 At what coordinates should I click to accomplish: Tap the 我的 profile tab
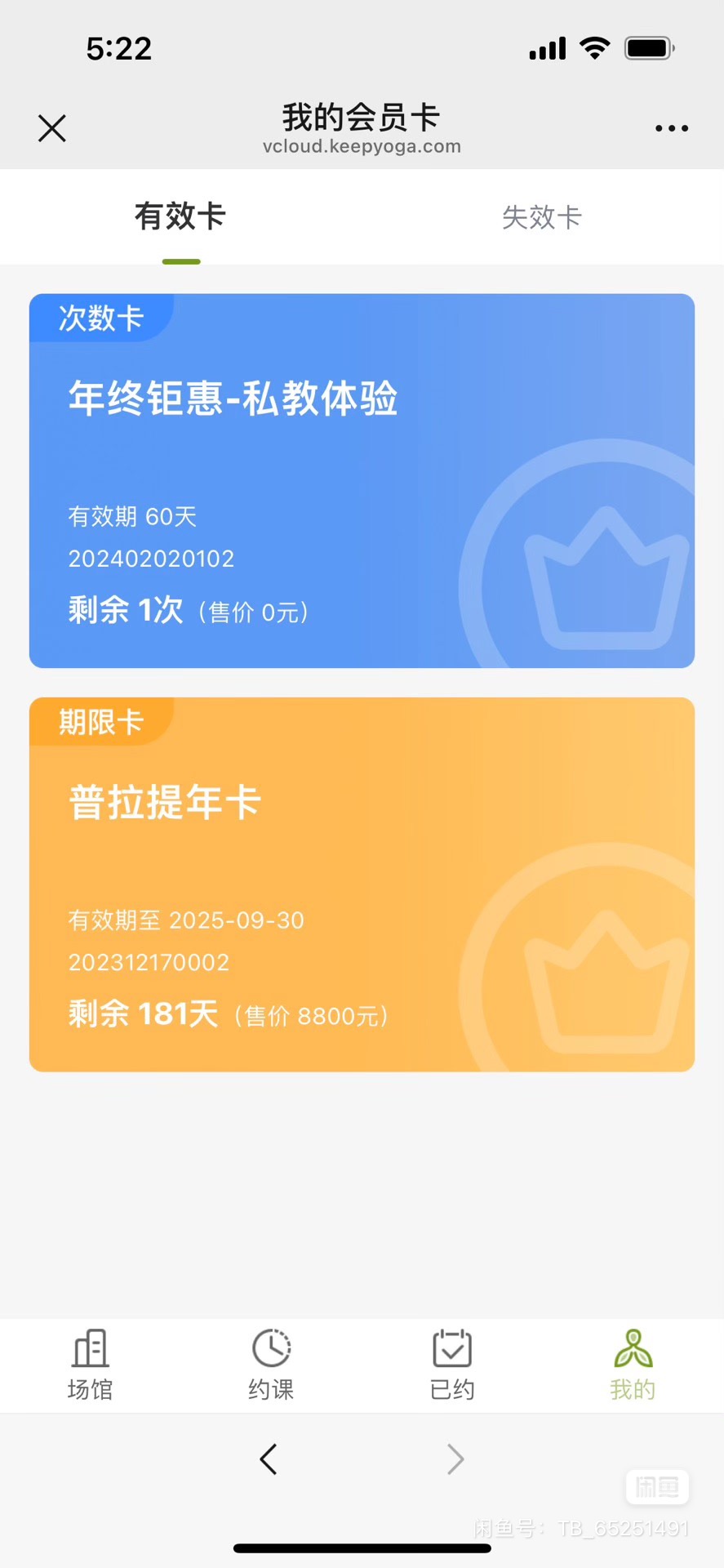tap(633, 1365)
